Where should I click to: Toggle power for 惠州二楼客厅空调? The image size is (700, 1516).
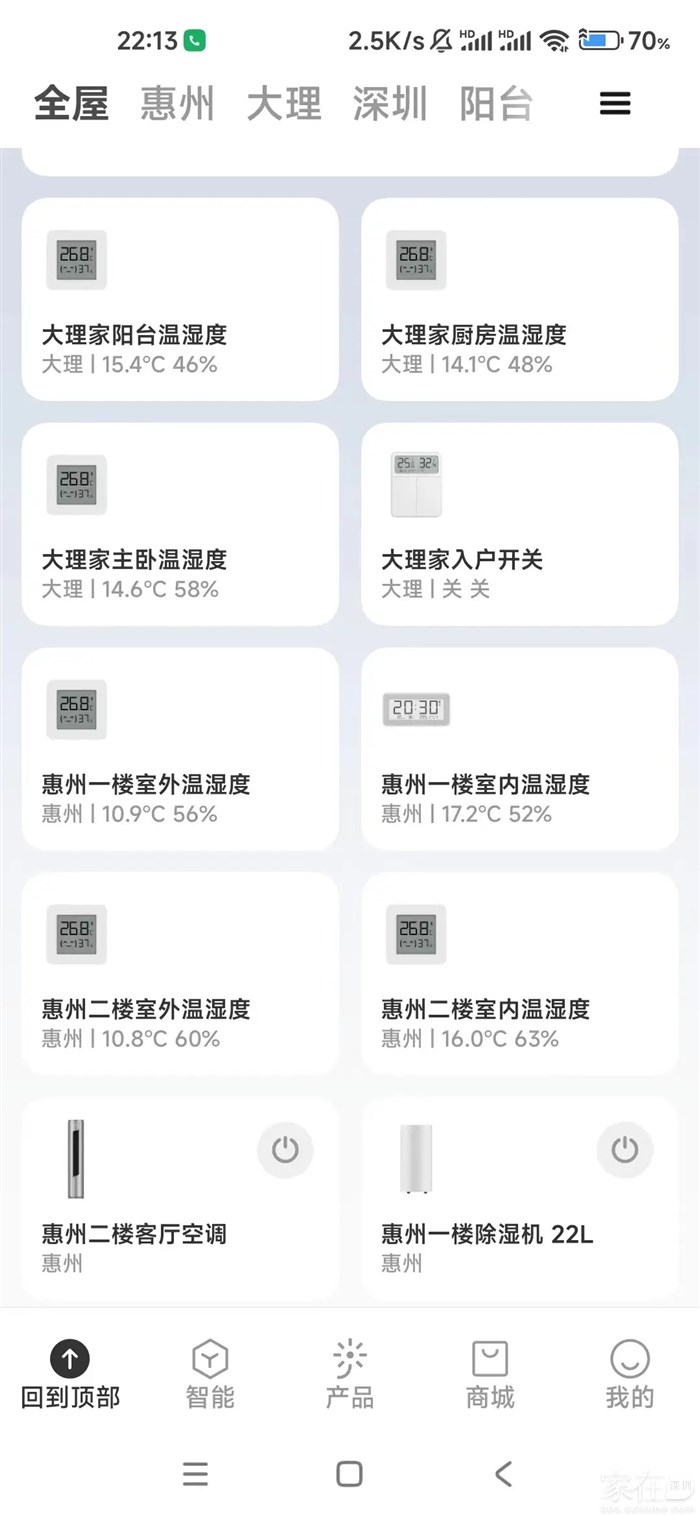pos(285,1150)
